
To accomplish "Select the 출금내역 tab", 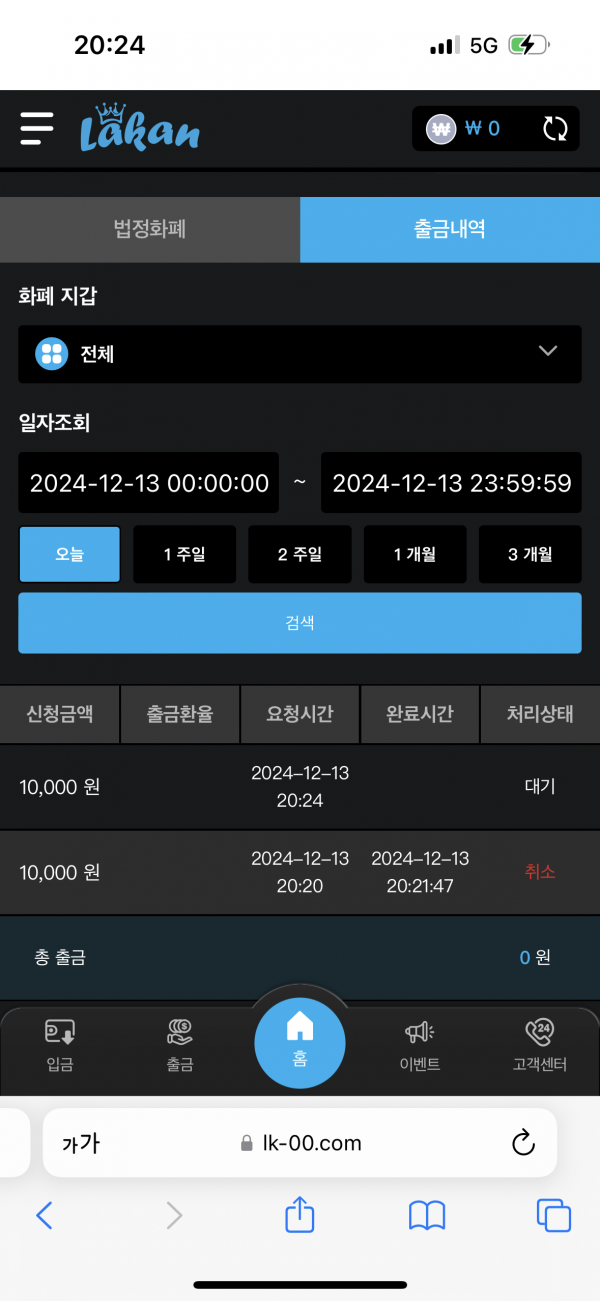I will [x=450, y=229].
